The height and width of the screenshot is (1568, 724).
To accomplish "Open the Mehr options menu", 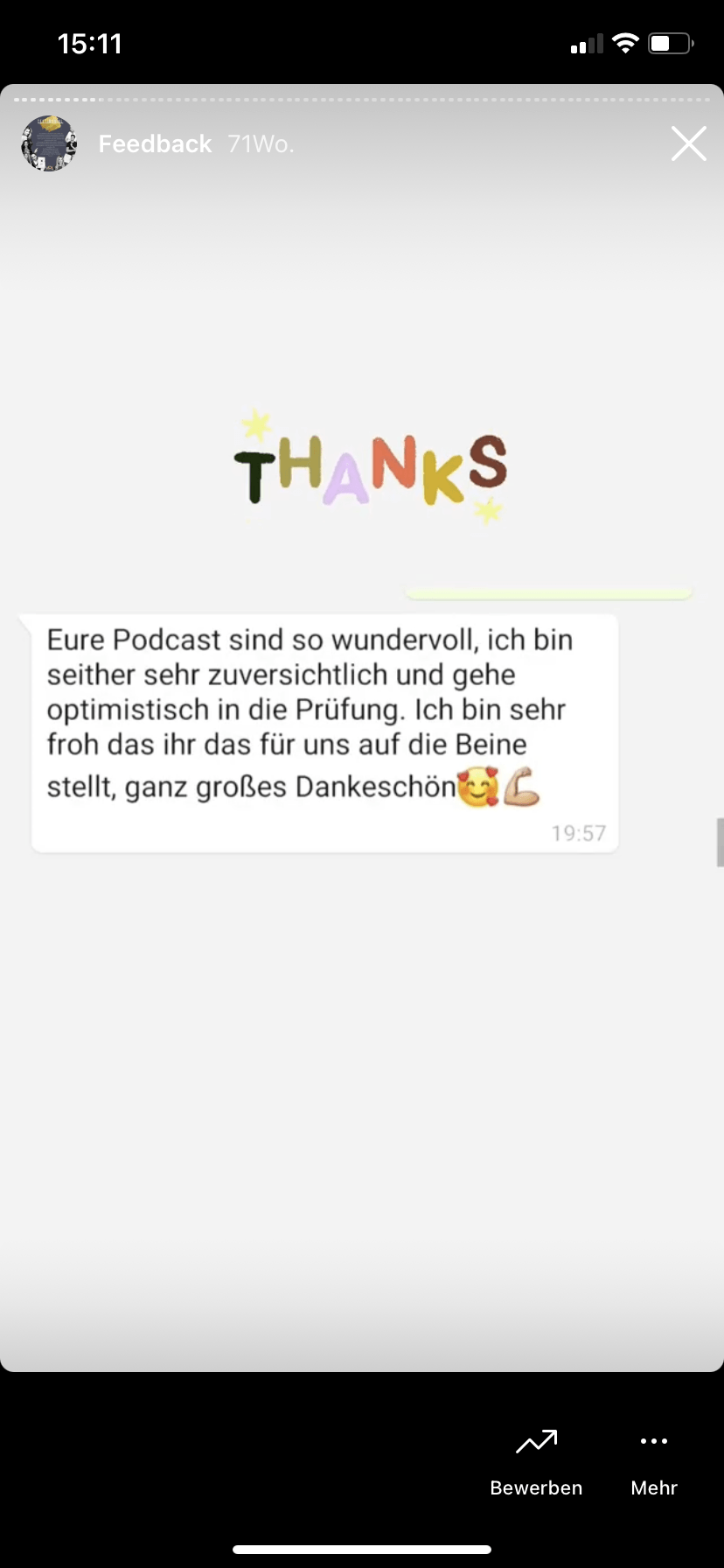I will pyautogui.click(x=654, y=1462).
